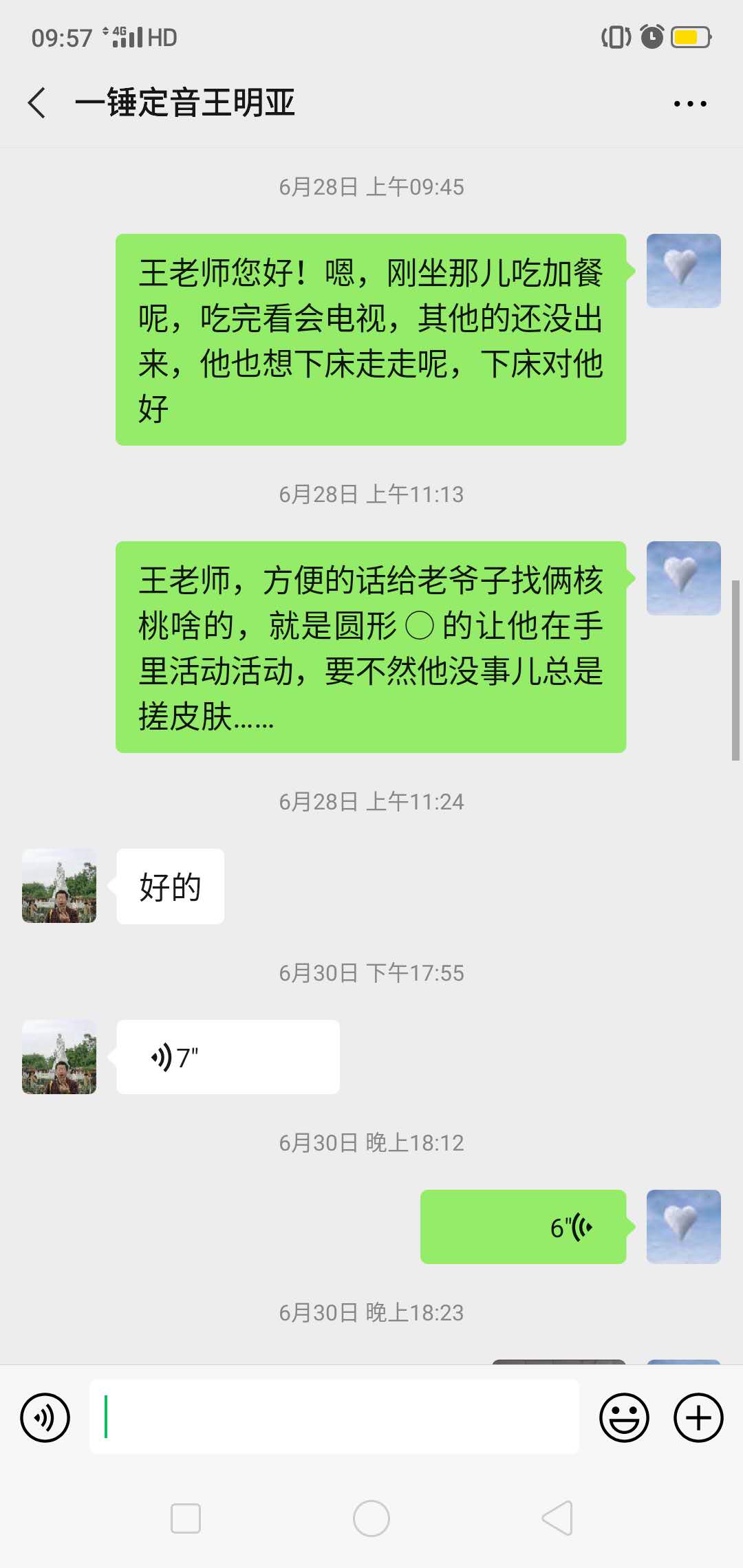The image size is (743, 1568).
Task: Play the 7 second voice message
Action: pos(227,1056)
